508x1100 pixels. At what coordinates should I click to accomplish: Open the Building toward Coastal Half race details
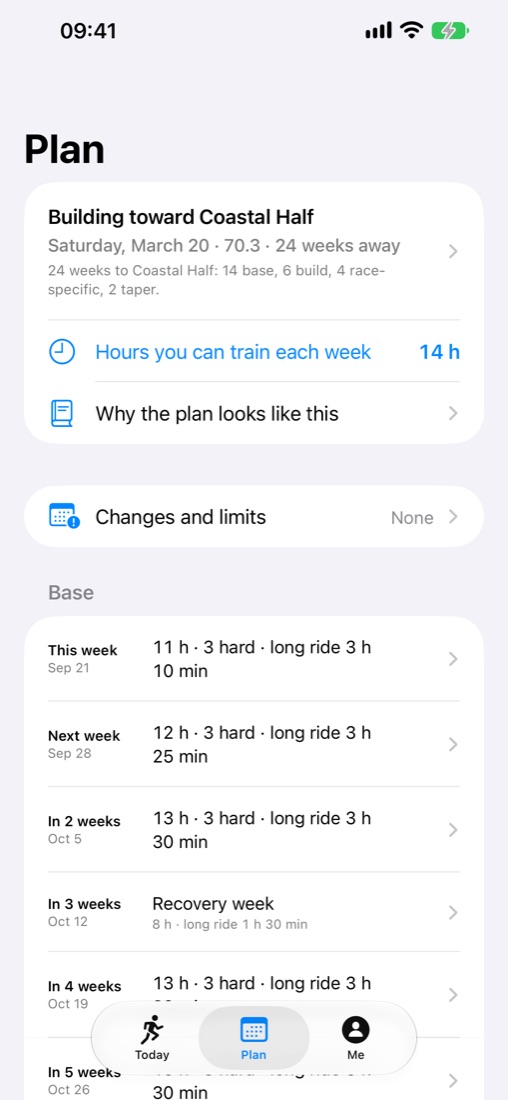253,251
